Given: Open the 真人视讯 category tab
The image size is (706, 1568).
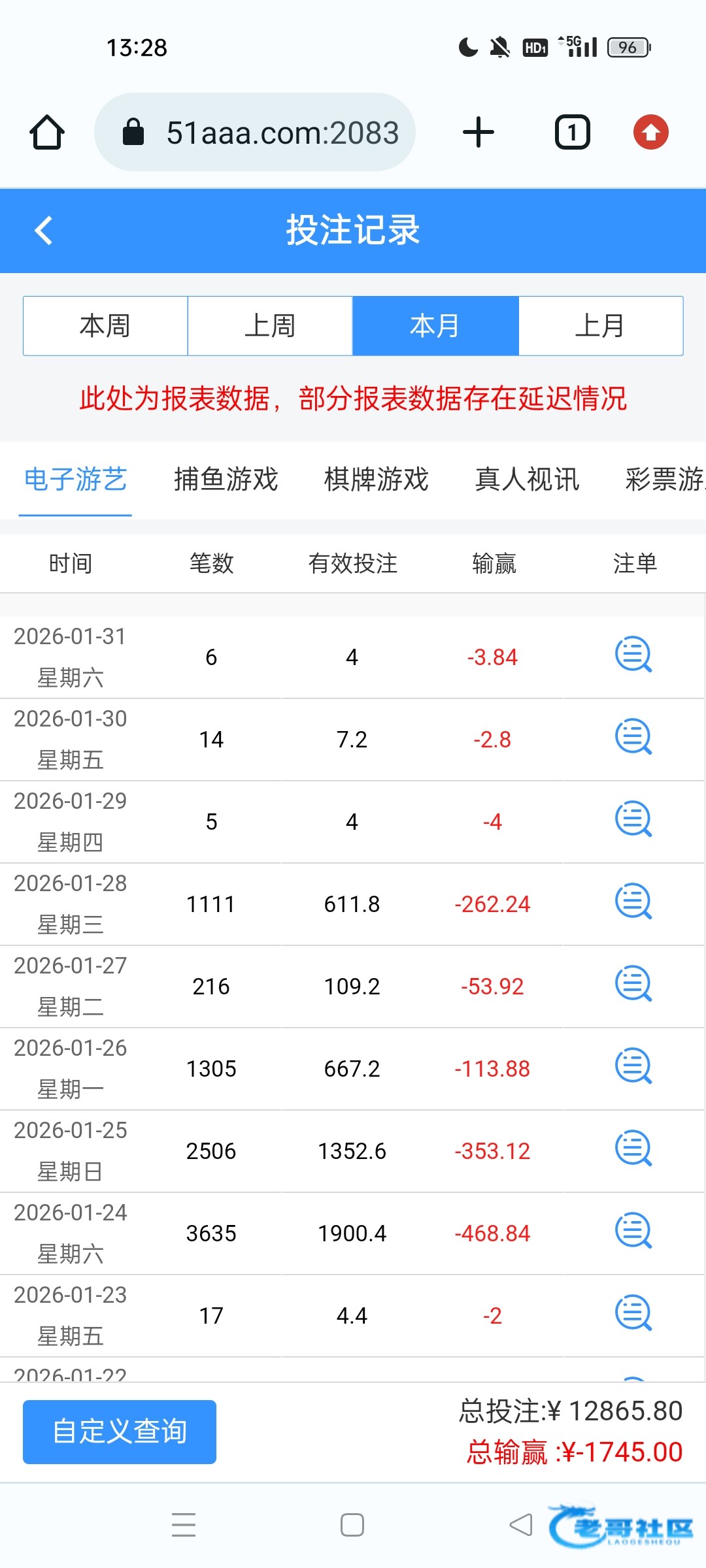Looking at the screenshot, I should tap(527, 480).
